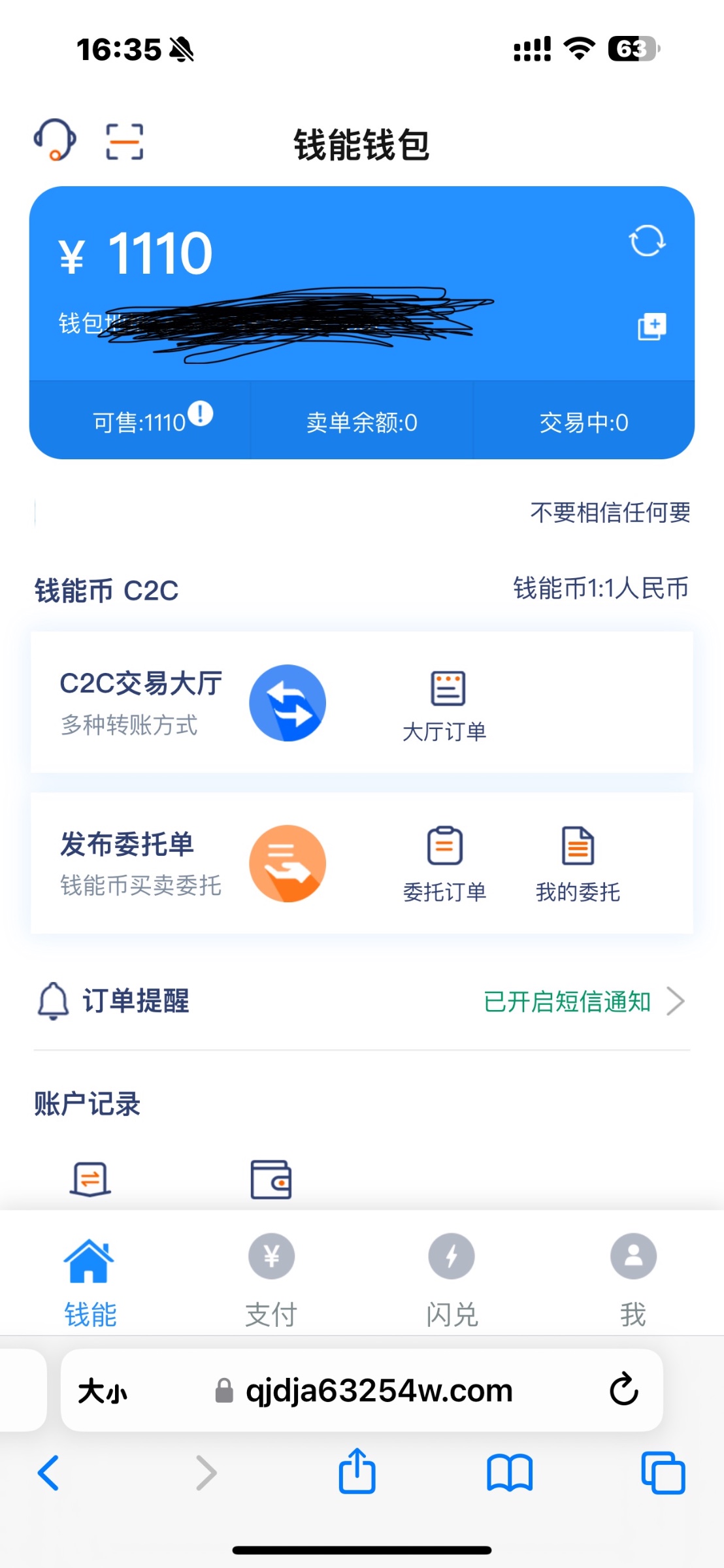Screen dimensions: 724x1568
Task: Open the Safari share sheet
Action: (357, 1471)
